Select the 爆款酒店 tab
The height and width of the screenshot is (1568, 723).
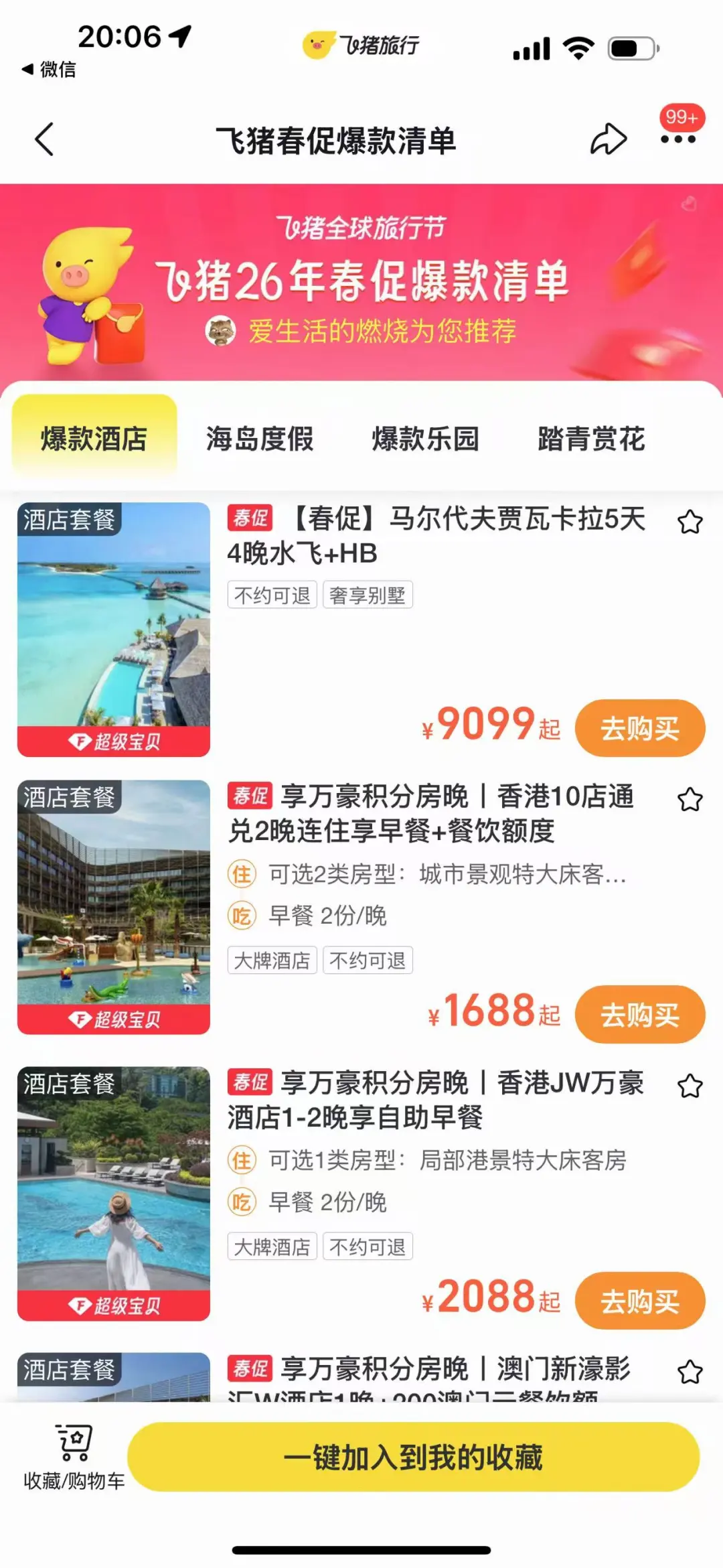tap(94, 439)
